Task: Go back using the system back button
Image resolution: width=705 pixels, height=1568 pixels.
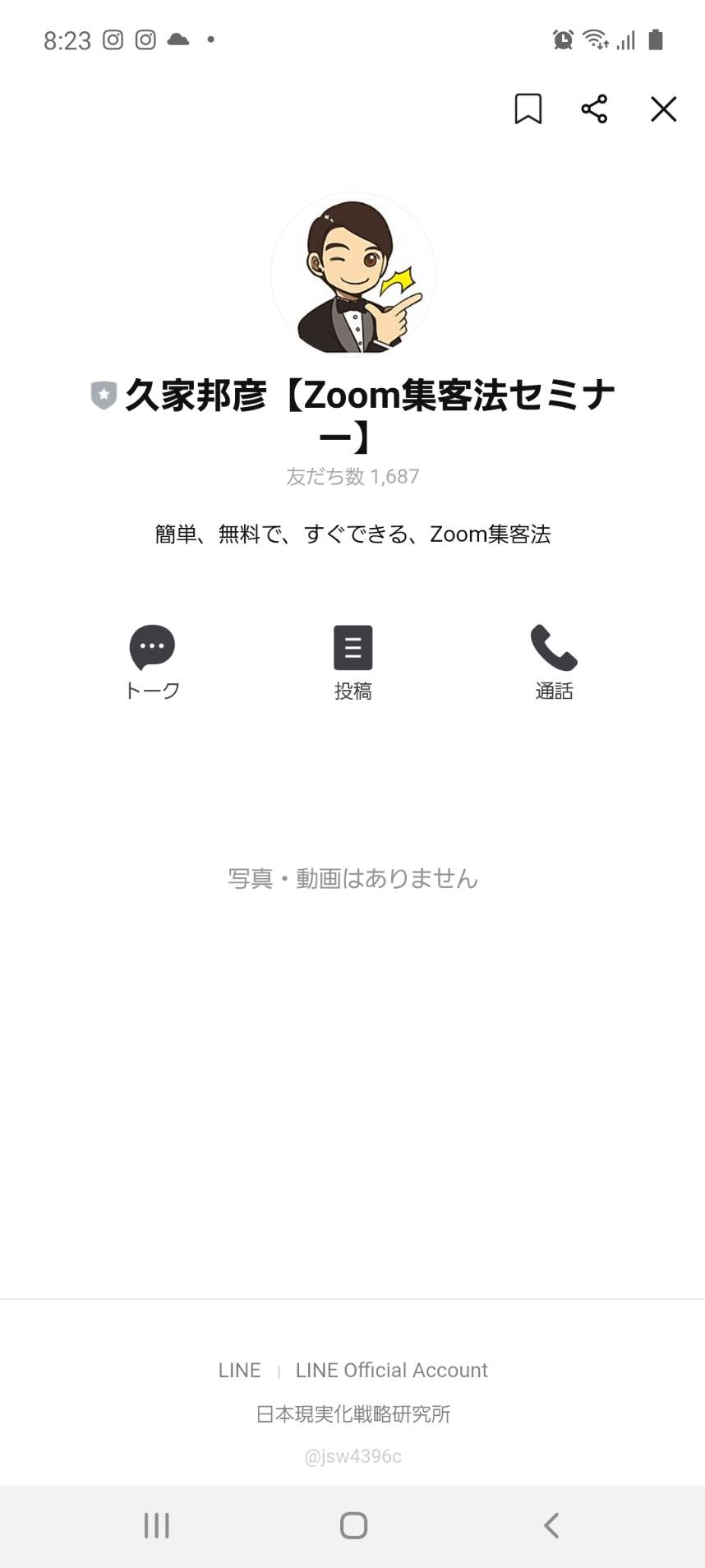Action: [551, 1525]
